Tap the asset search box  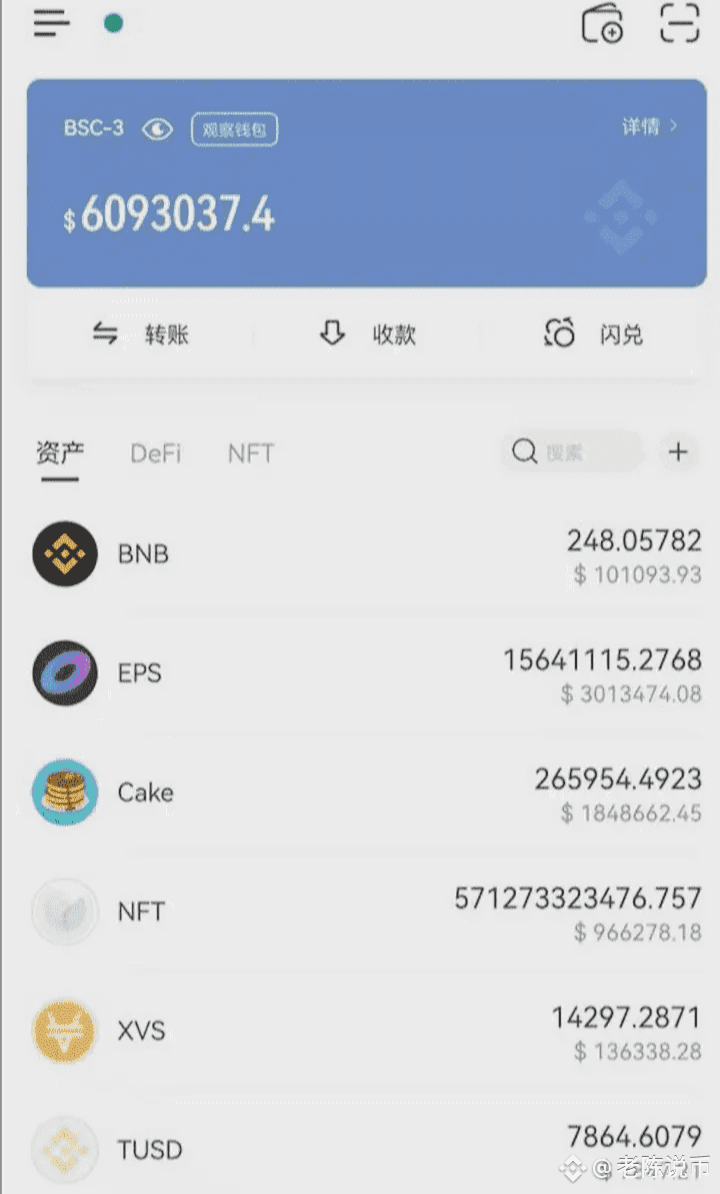pos(572,452)
